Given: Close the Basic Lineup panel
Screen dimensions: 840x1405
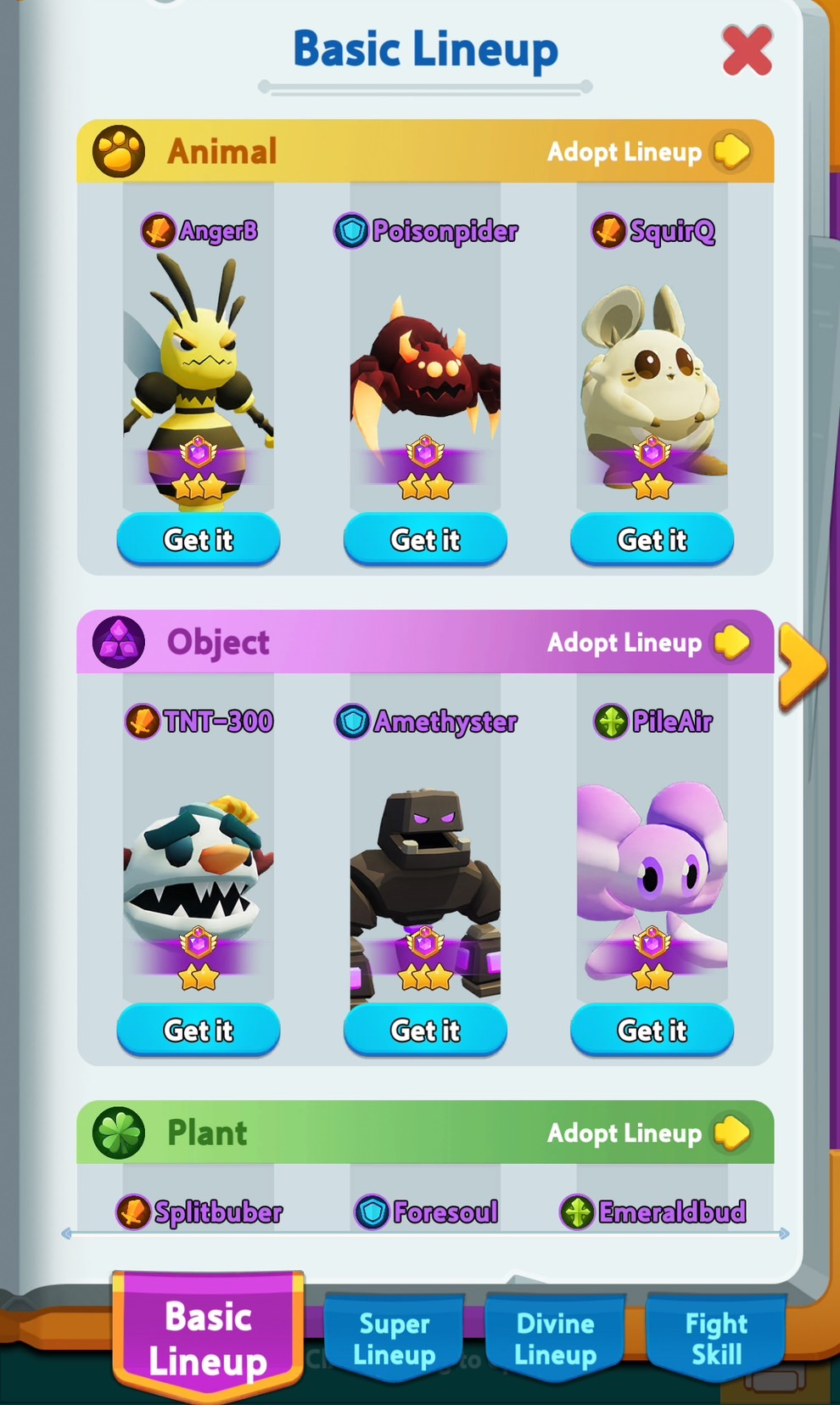Looking at the screenshot, I should pos(747,51).
